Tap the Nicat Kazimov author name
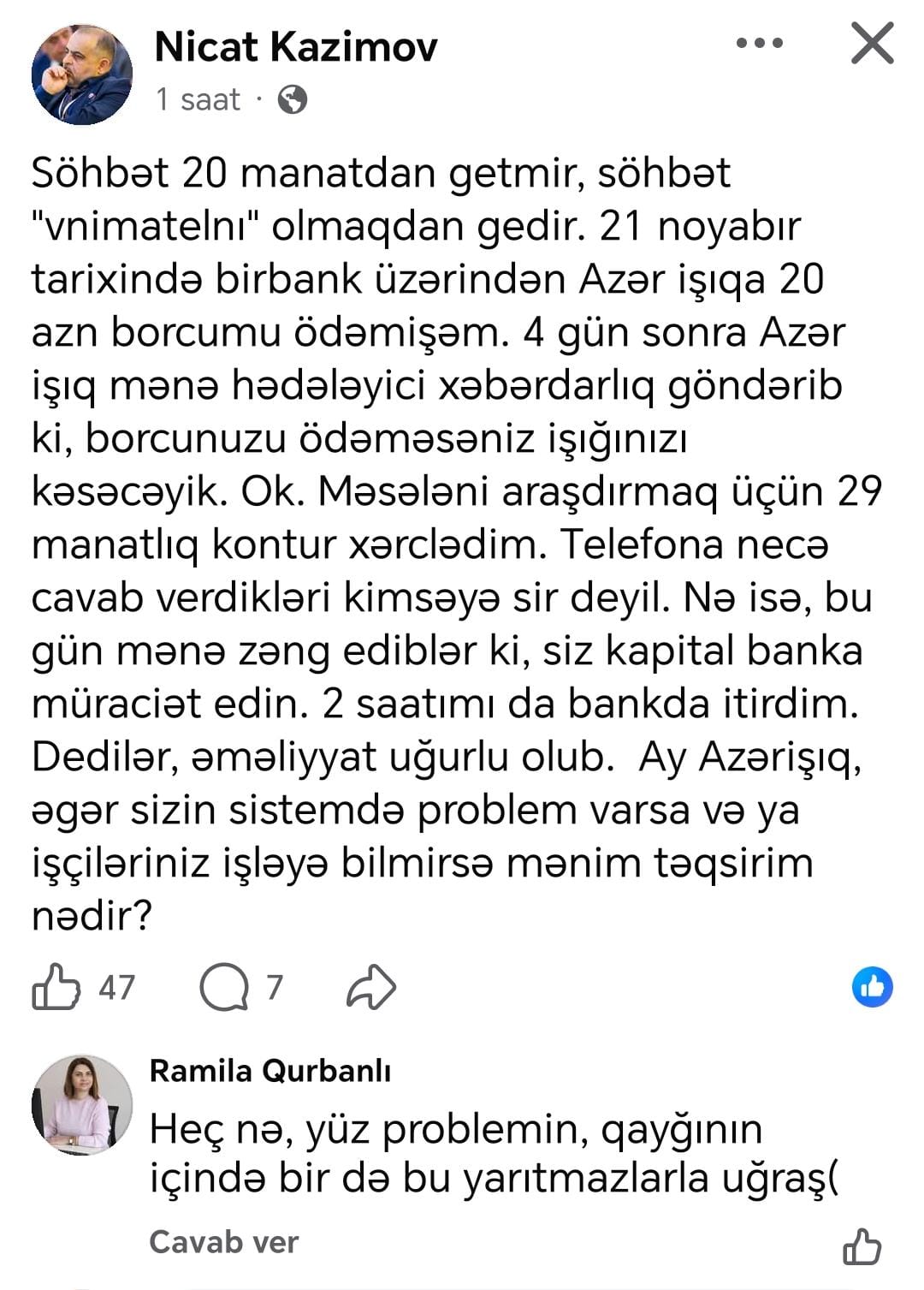The height and width of the screenshot is (1290, 924). pyautogui.click(x=295, y=46)
